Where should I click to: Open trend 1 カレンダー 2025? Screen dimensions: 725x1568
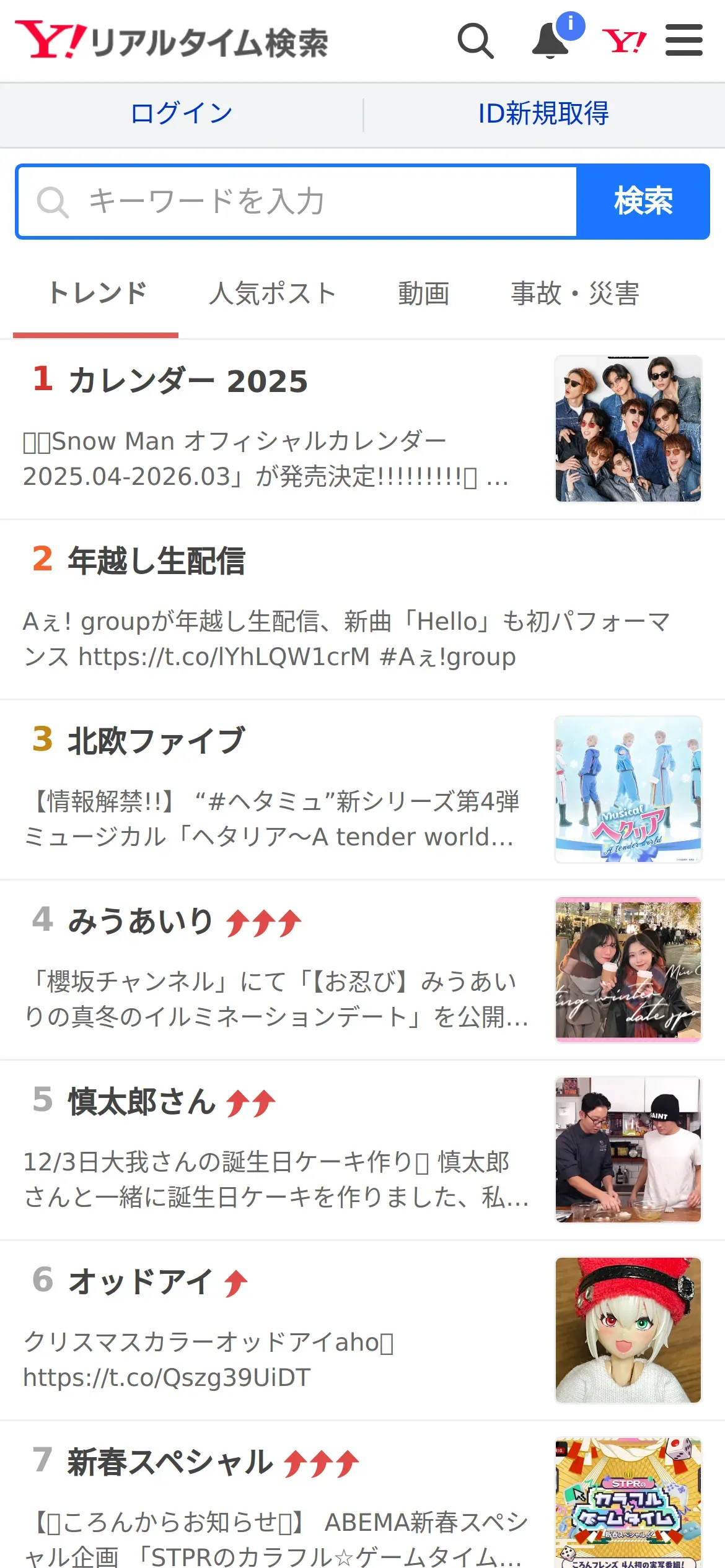click(362, 430)
